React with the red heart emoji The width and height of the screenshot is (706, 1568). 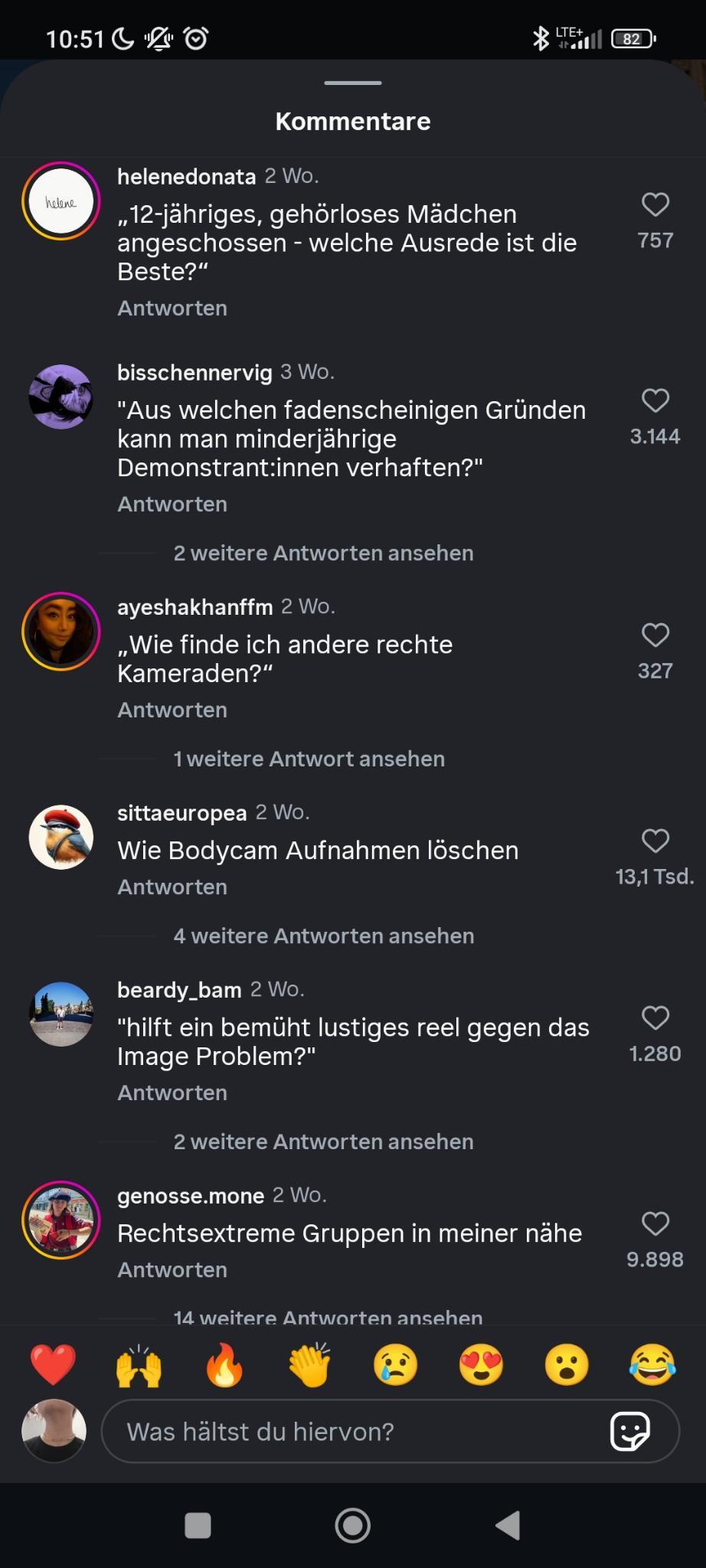52,1364
